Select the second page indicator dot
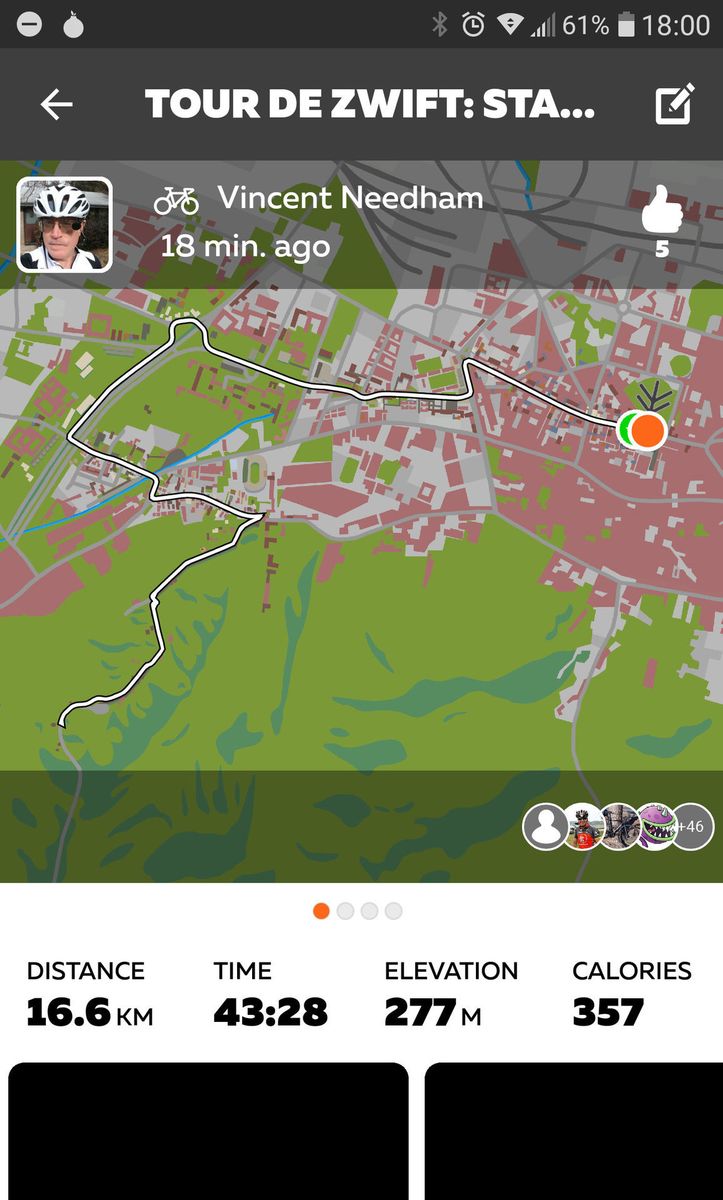 click(x=346, y=911)
